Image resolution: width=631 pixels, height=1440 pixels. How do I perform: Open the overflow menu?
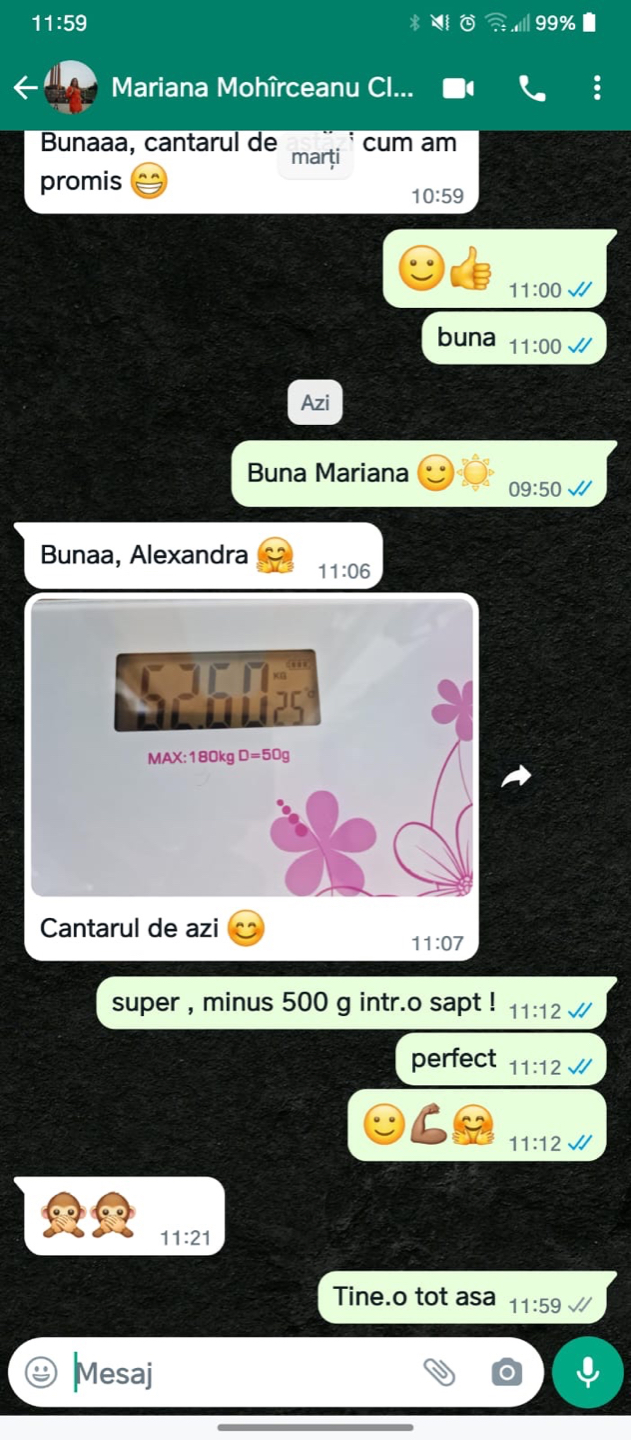pos(597,88)
